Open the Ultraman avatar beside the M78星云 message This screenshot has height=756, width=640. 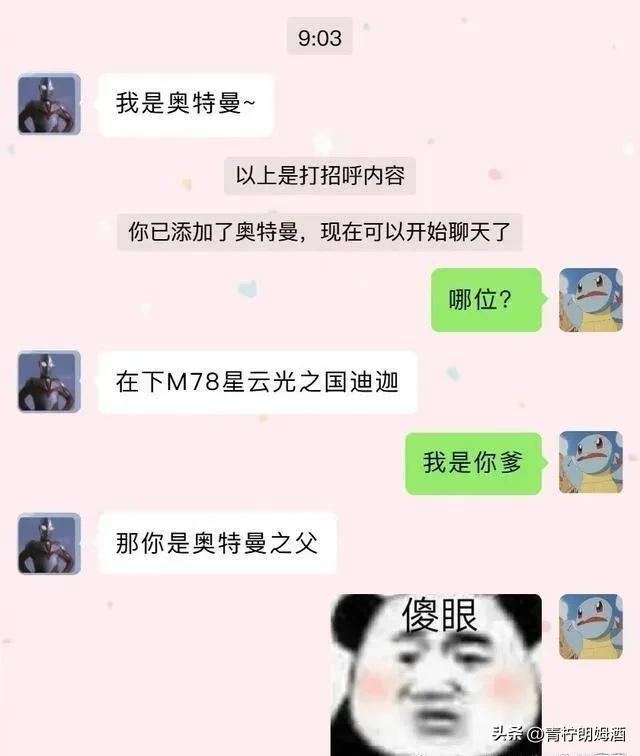49,381
